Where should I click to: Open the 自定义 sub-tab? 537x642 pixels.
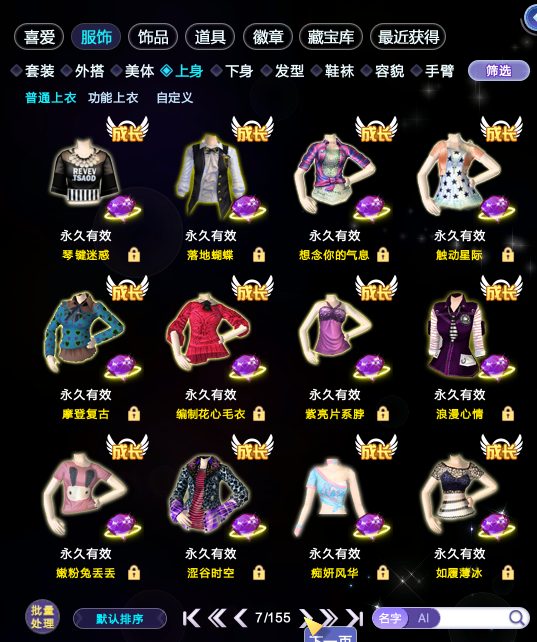coord(175,98)
